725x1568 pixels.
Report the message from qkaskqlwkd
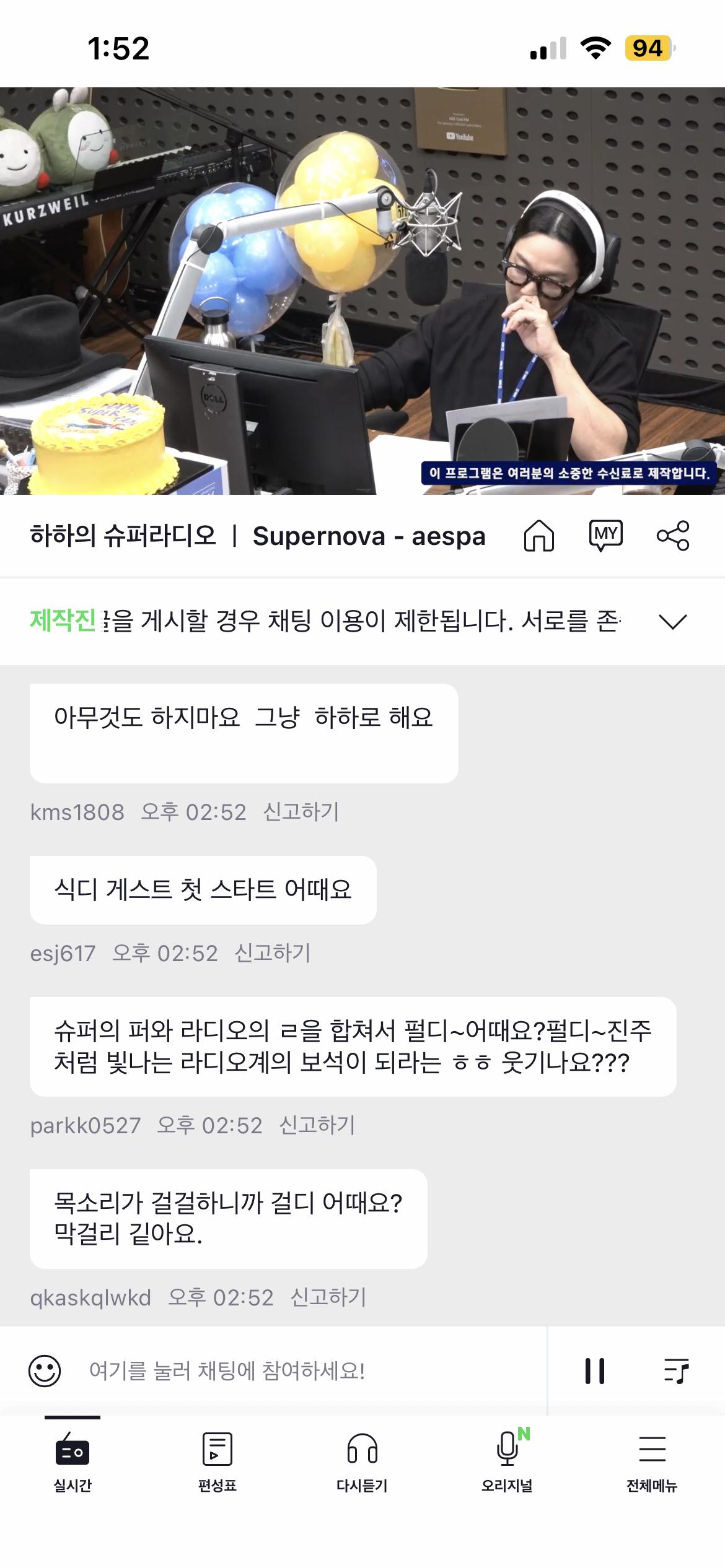point(328,1297)
